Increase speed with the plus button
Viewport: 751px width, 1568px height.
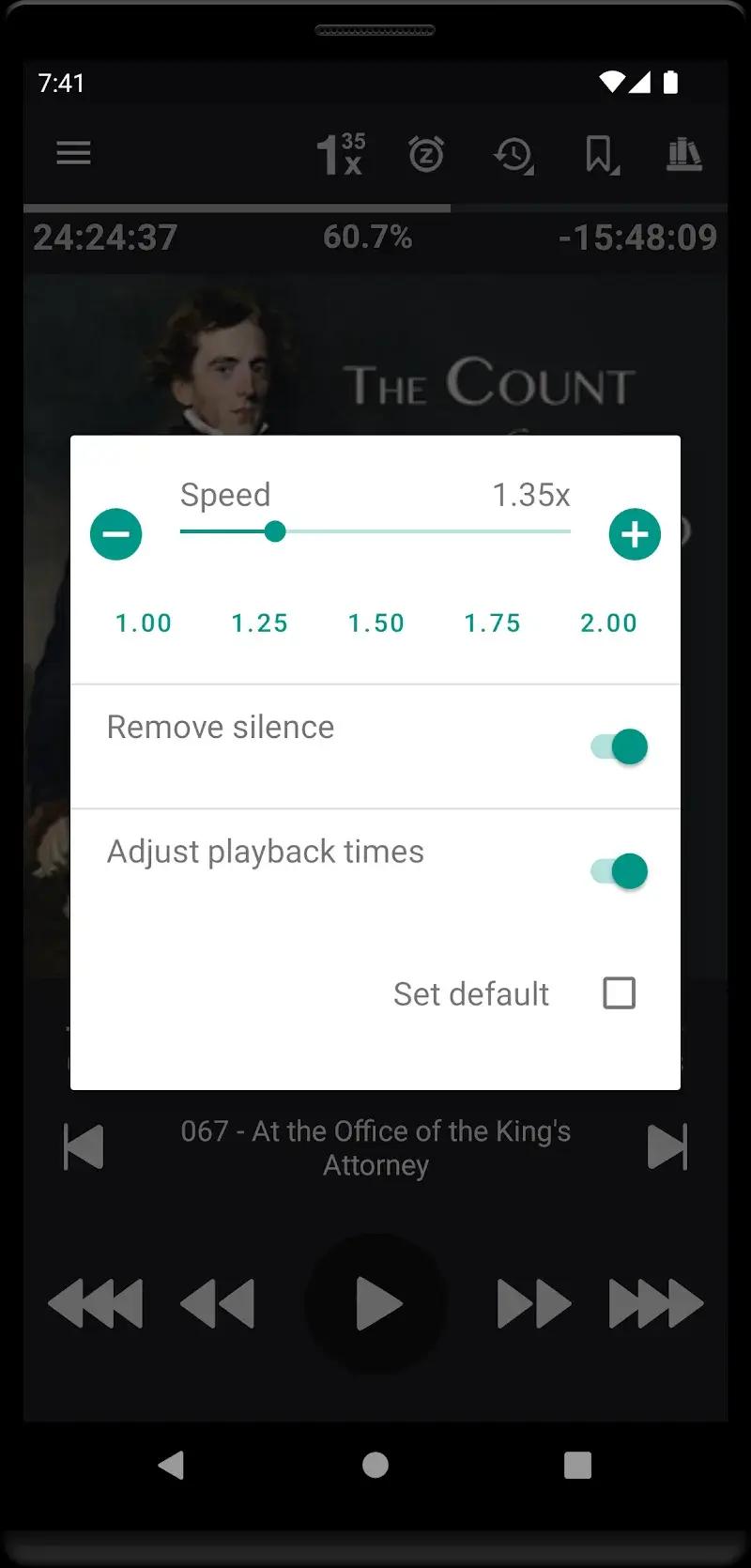(635, 534)
